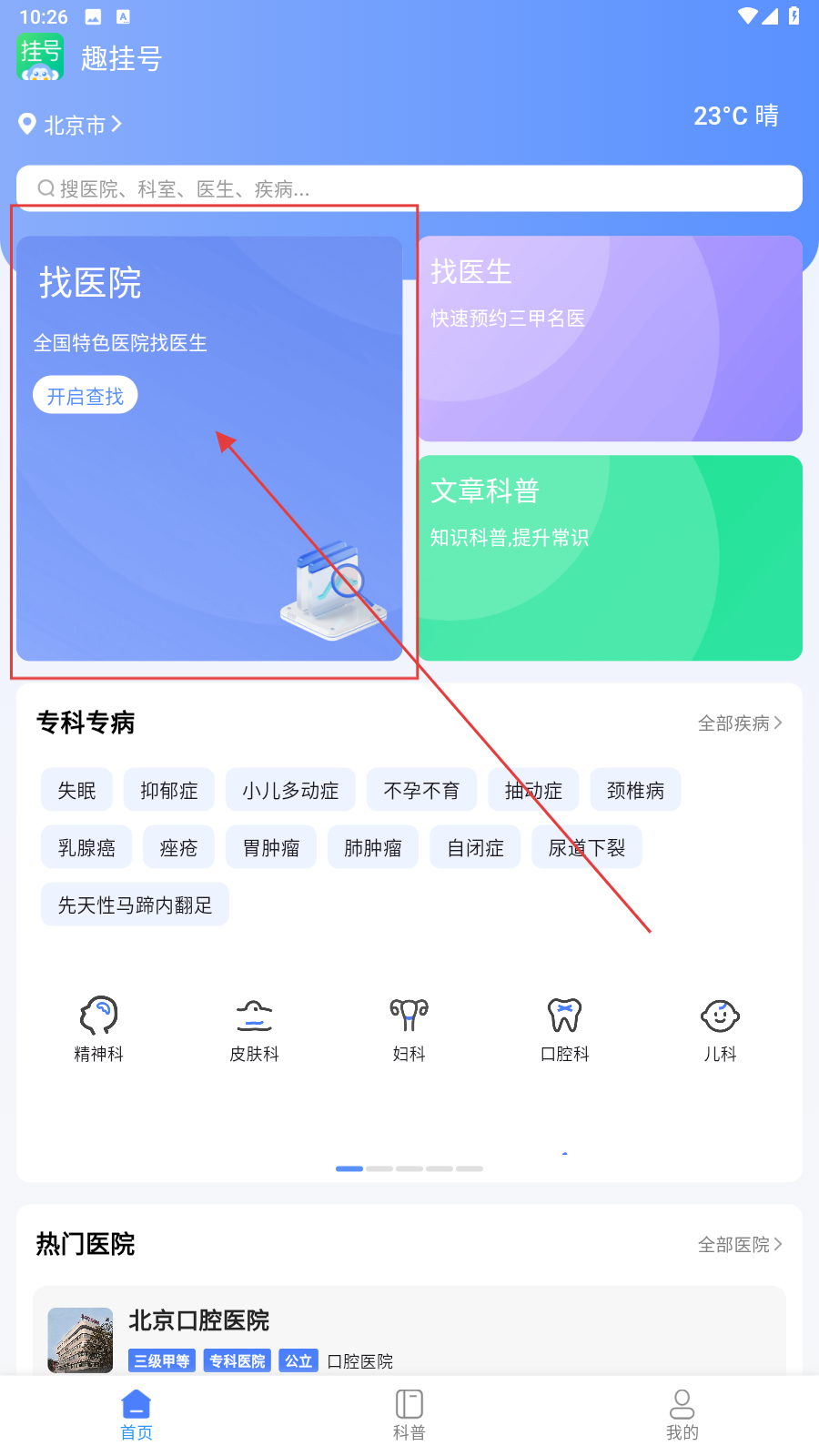
Task: Select 先天性马蹄内翻足 chip
Action: pyautogui.click(x=135, y=905)
